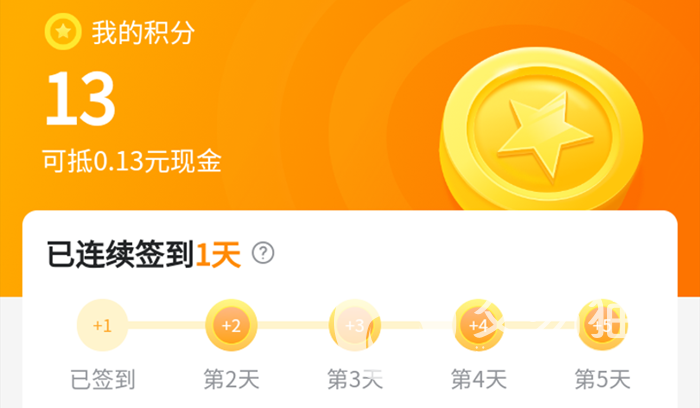The image size is (700, 408).
Task: Tap the day 4 +4 reward coin
Action: [x=479, y=325]
